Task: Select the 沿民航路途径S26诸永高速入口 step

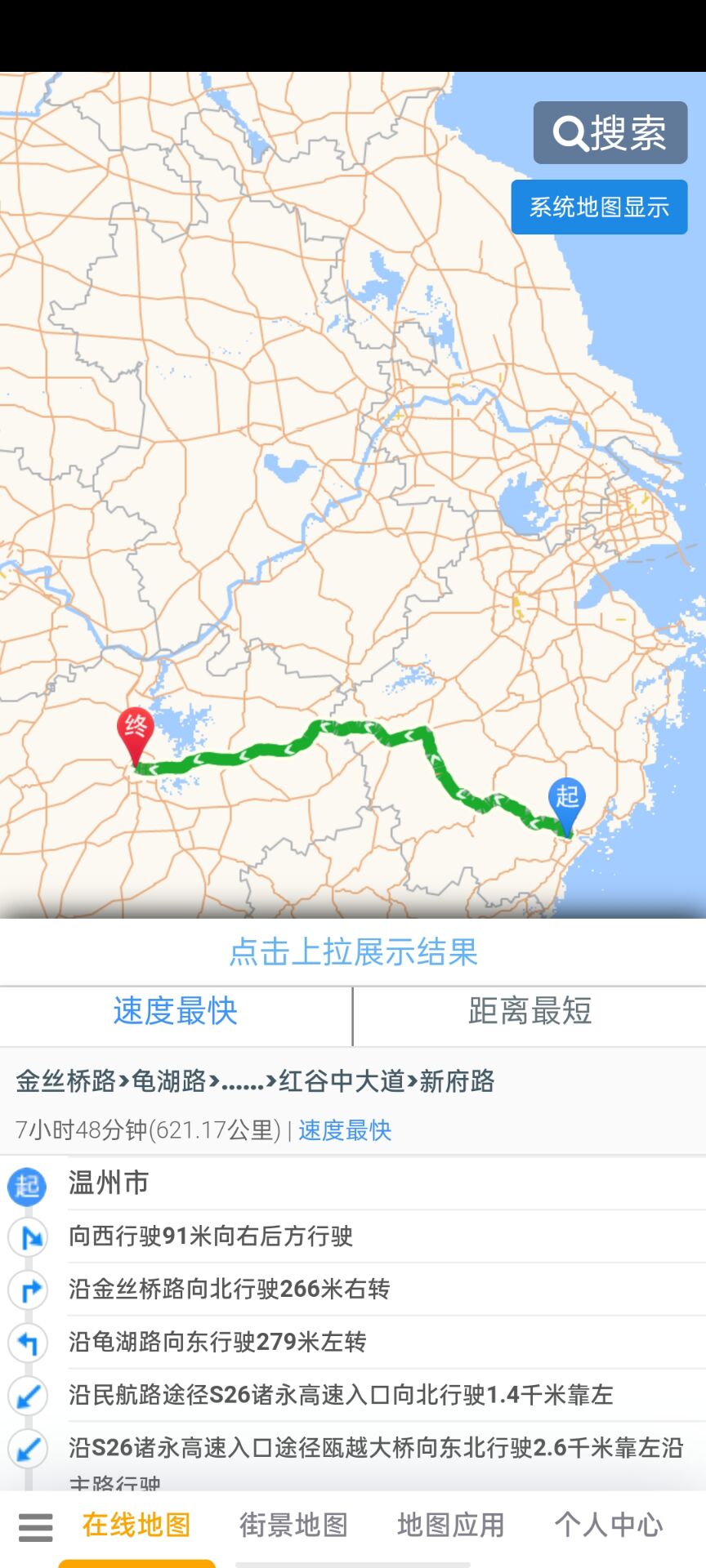Action: pos(341,1395)
